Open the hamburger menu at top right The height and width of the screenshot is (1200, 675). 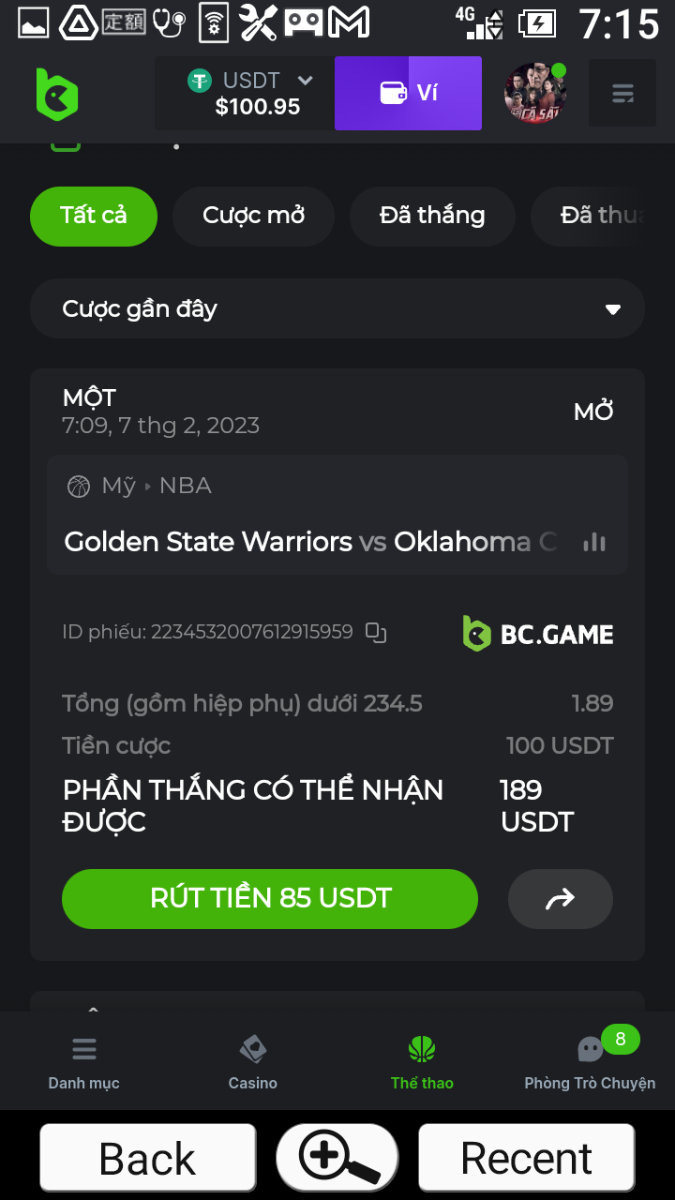622,94
